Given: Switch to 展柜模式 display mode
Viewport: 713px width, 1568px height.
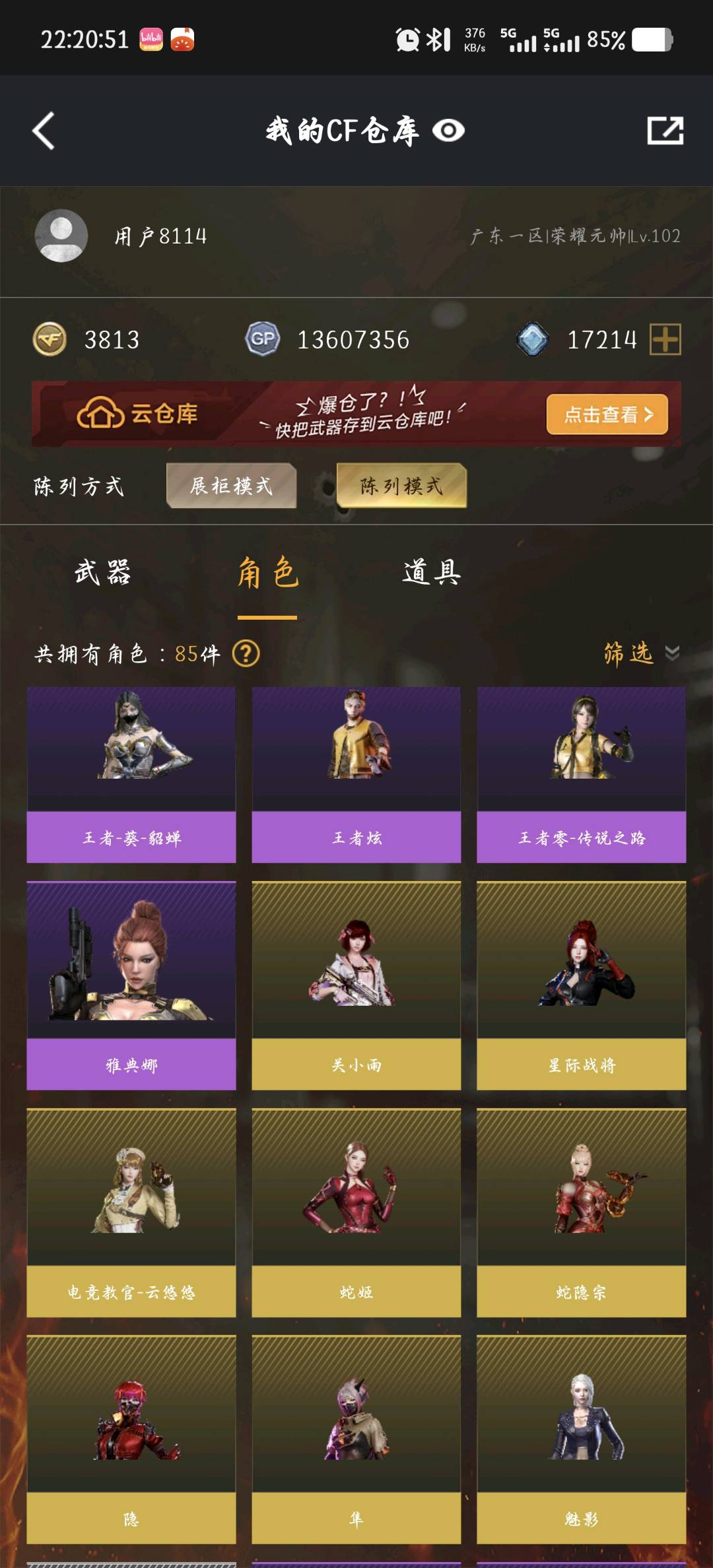Looking at the screenshot, I should 231,486.
